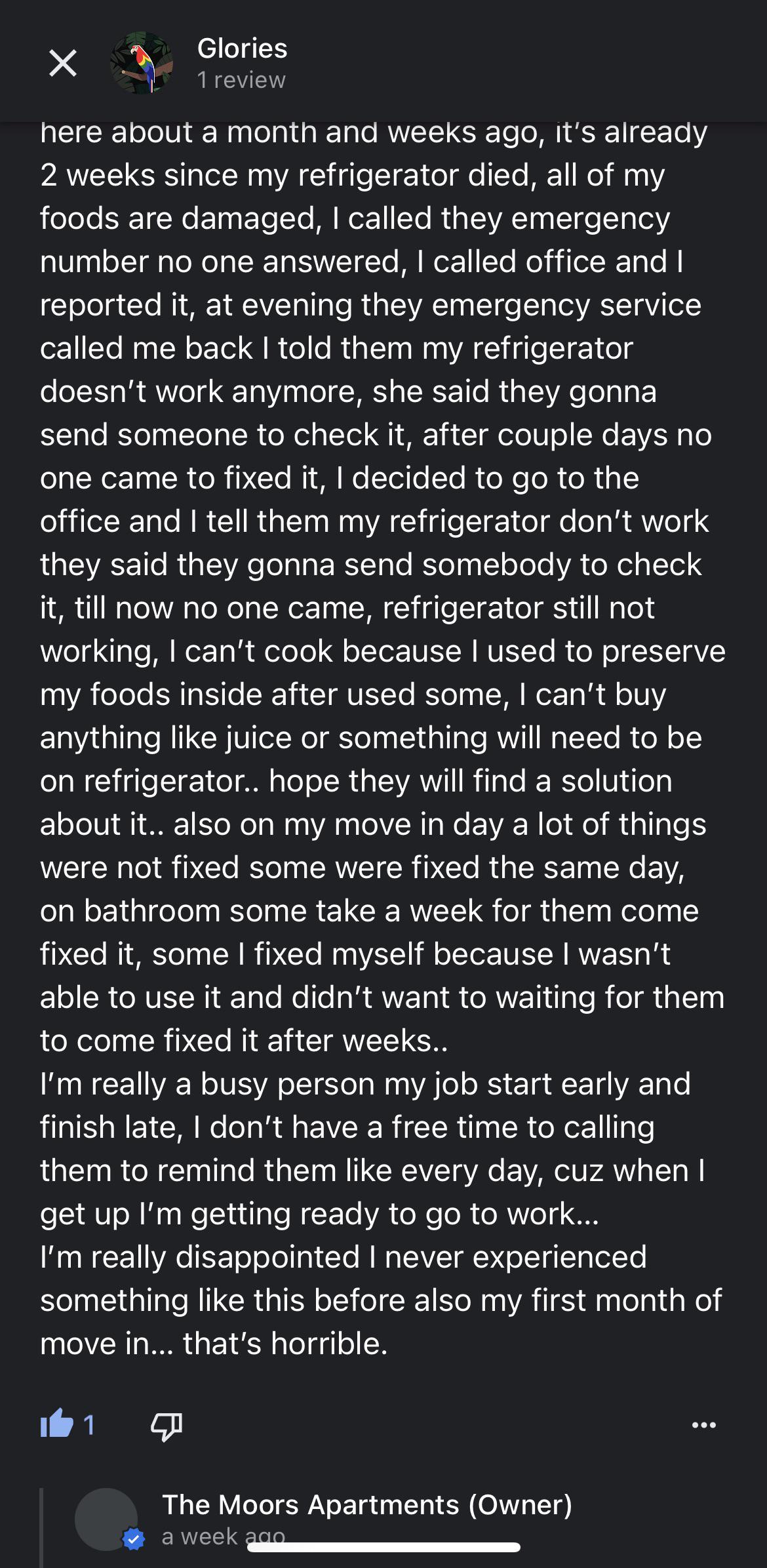767x1568 pixels.
Task: Tap the thumbs up like icon
Action: [57, 1424]
